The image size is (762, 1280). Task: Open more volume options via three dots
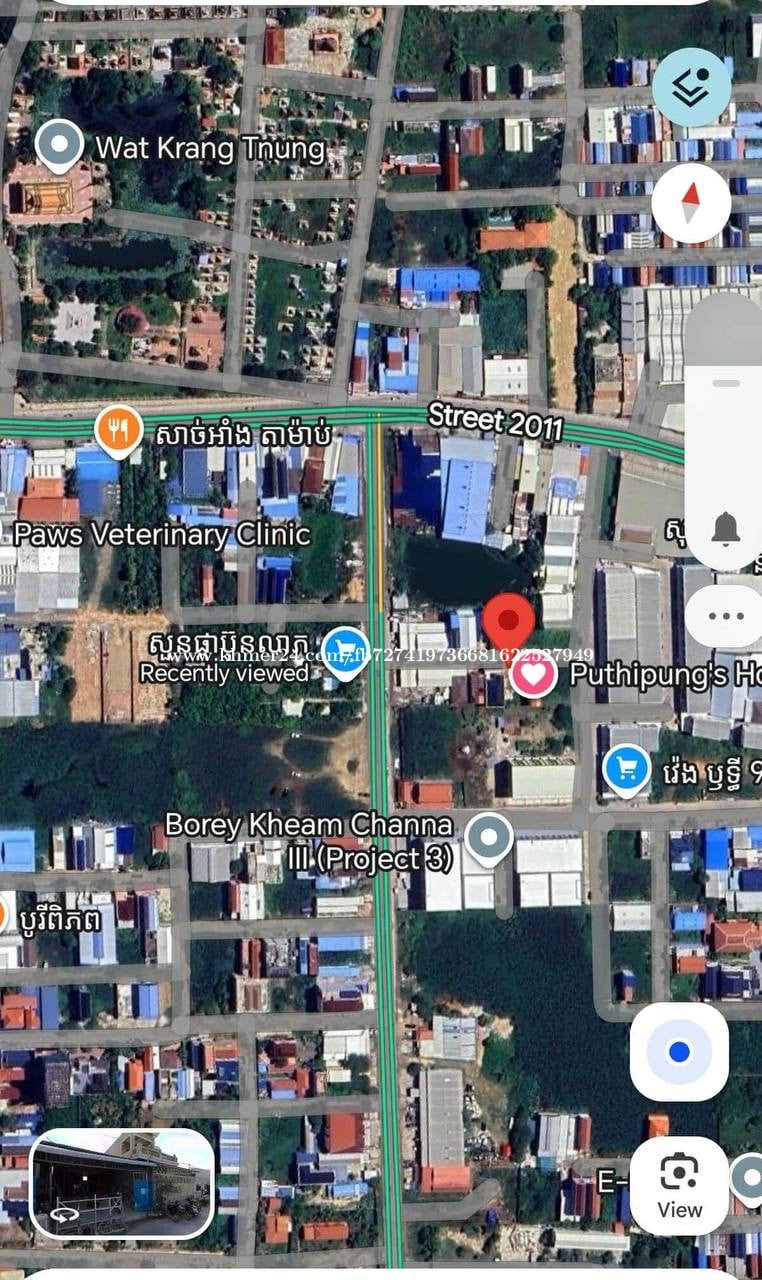click(725, 616)
